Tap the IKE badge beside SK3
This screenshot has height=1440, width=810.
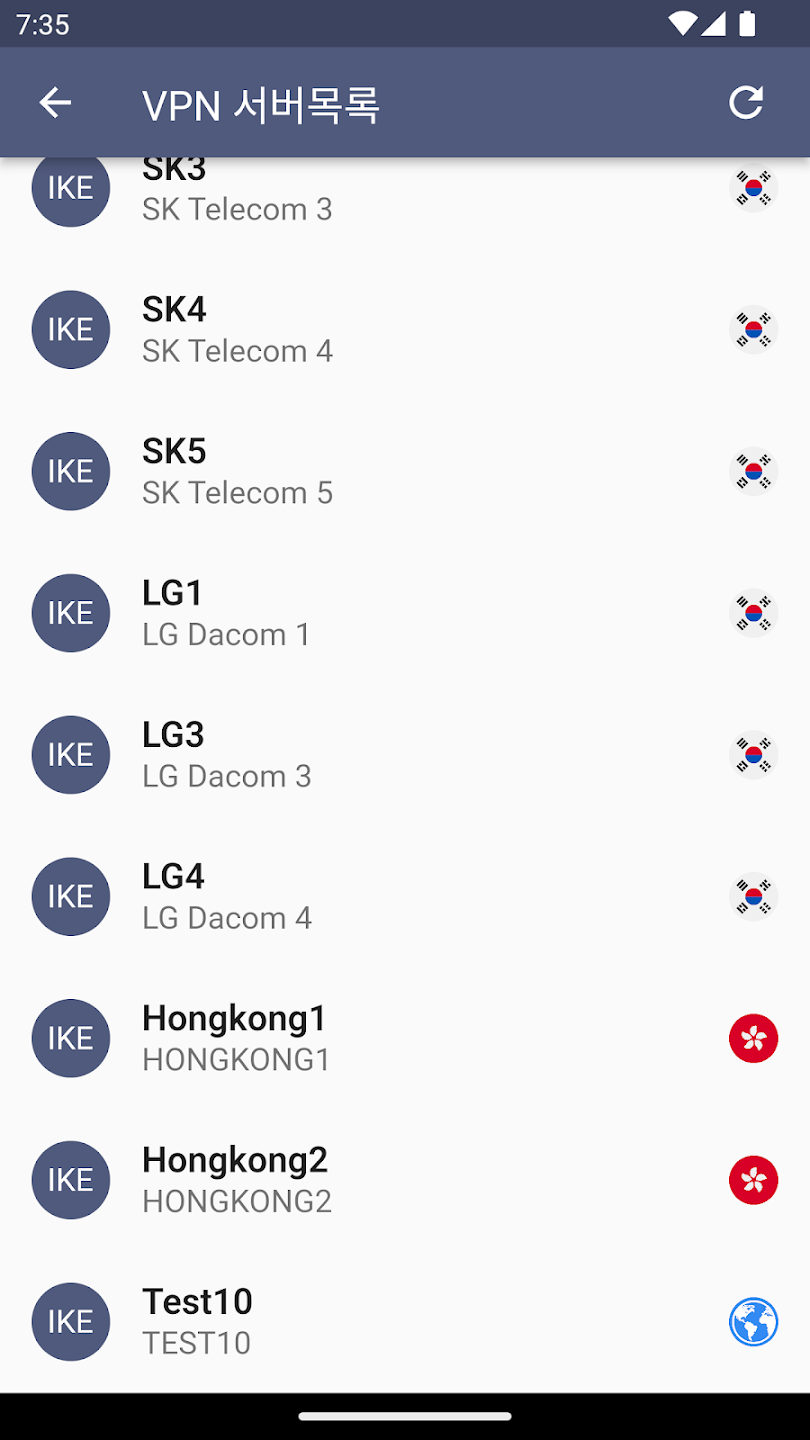[x=70, y=187]
